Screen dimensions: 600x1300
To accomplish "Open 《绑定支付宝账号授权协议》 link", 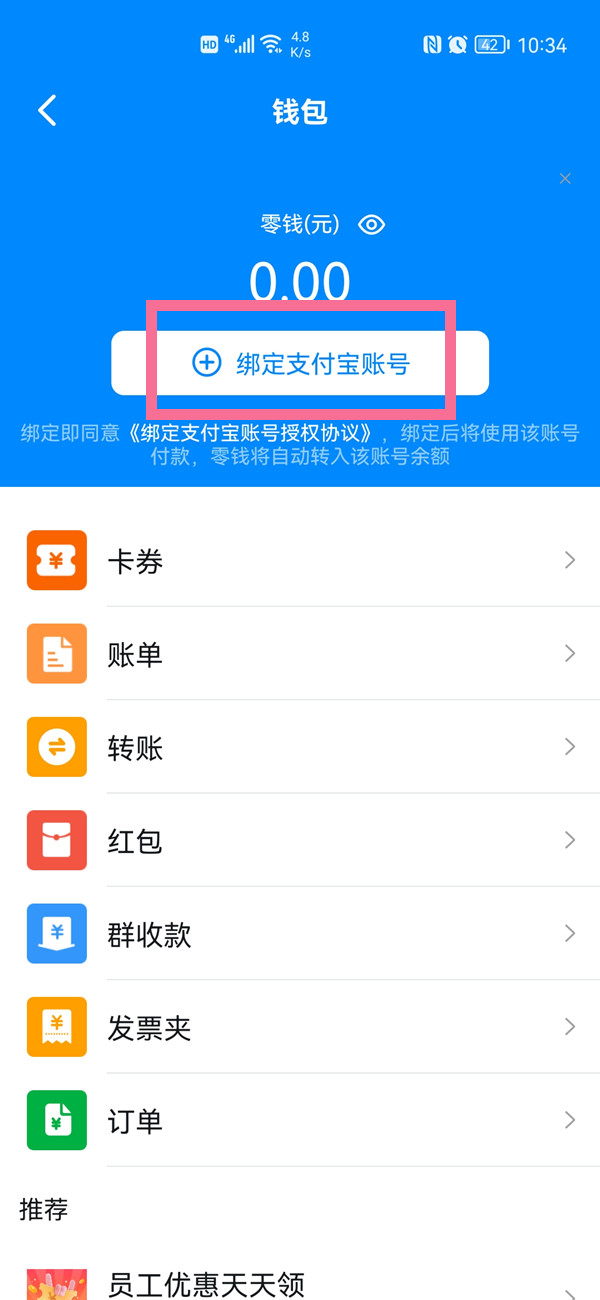I will 260,434.
